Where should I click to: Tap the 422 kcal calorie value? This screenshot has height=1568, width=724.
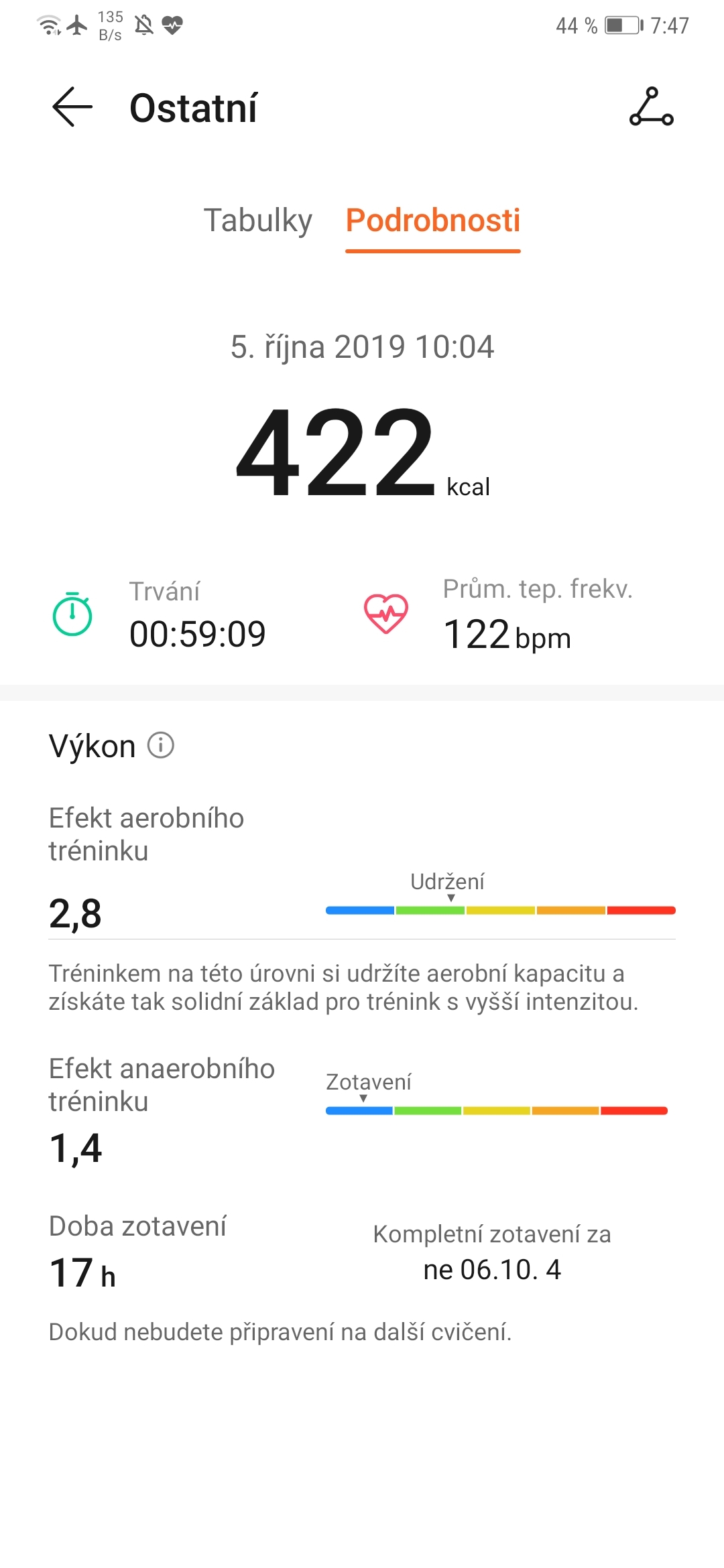[x=335, y=449]
